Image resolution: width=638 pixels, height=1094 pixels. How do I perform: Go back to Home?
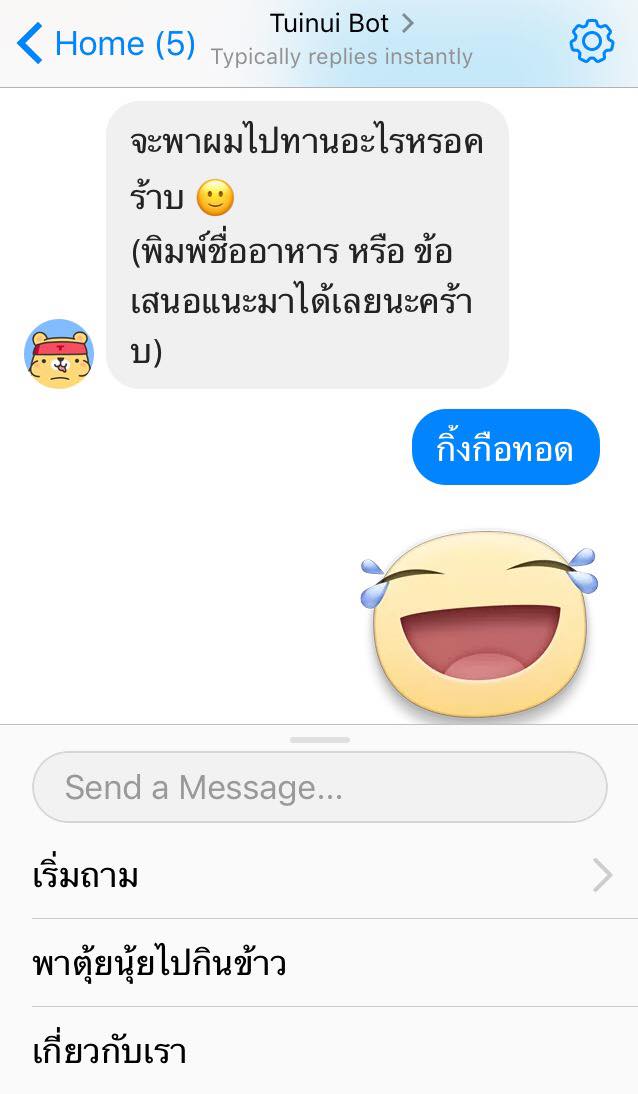(x=105, y=44)
